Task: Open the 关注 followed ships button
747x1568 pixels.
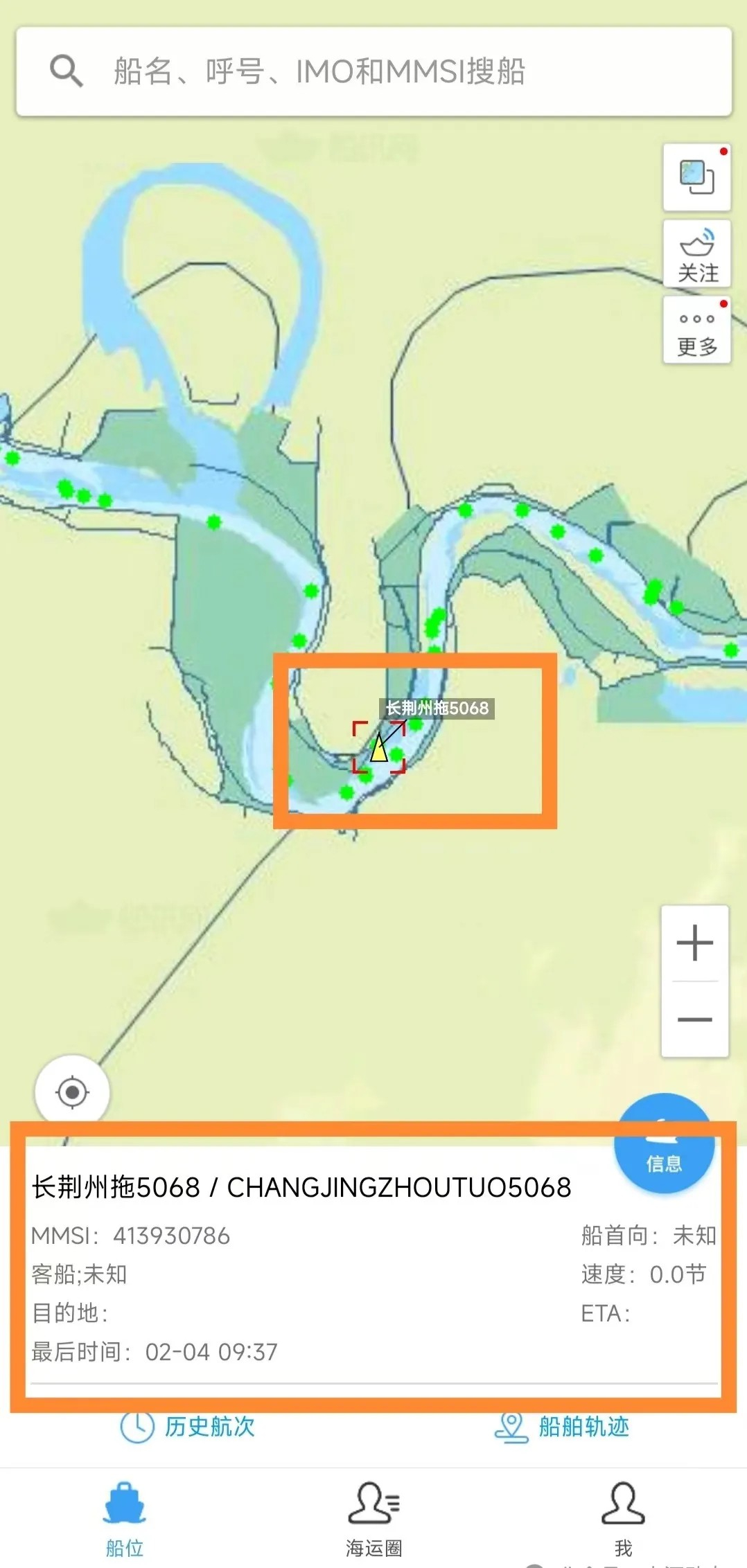Action: coord(696,254)
